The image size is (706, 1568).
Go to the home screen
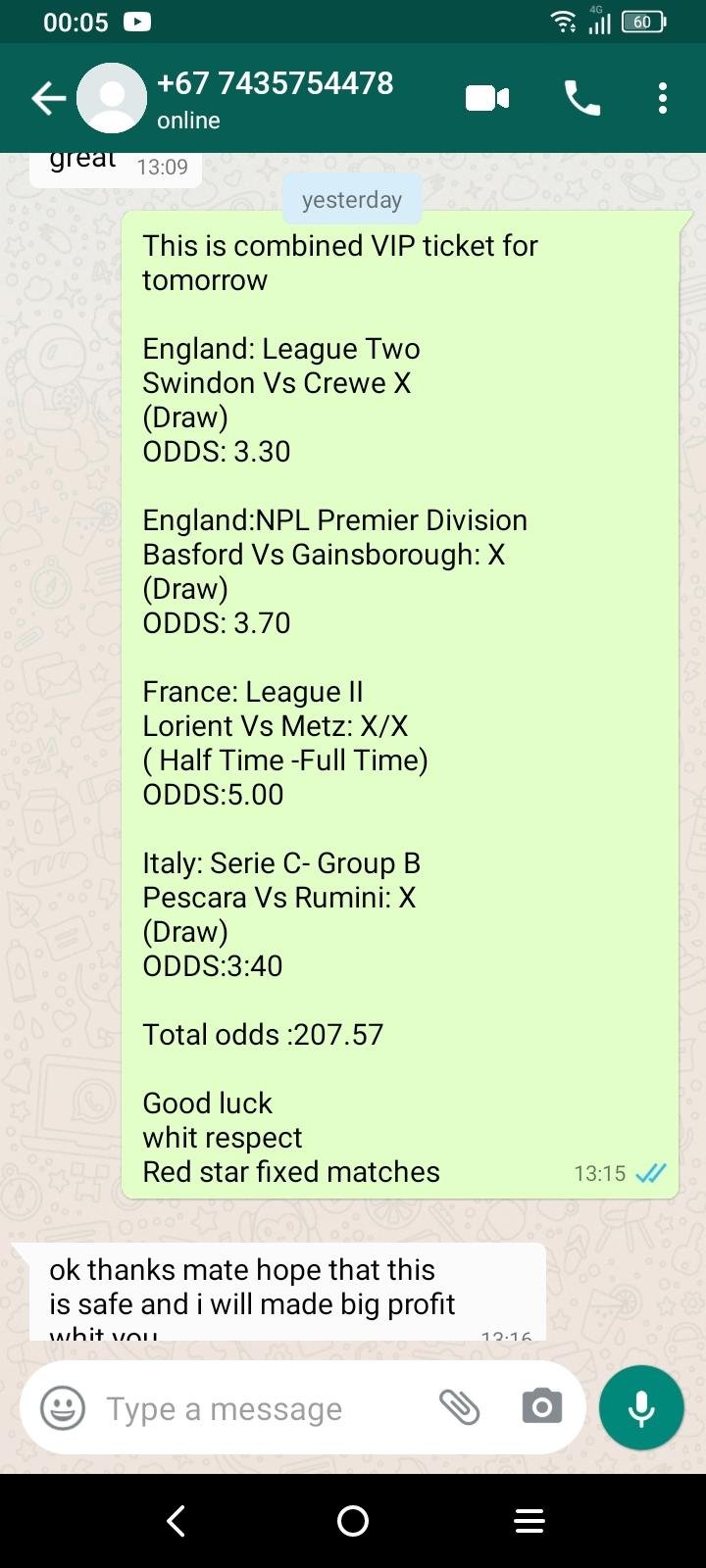click(x=353, y=1521)
